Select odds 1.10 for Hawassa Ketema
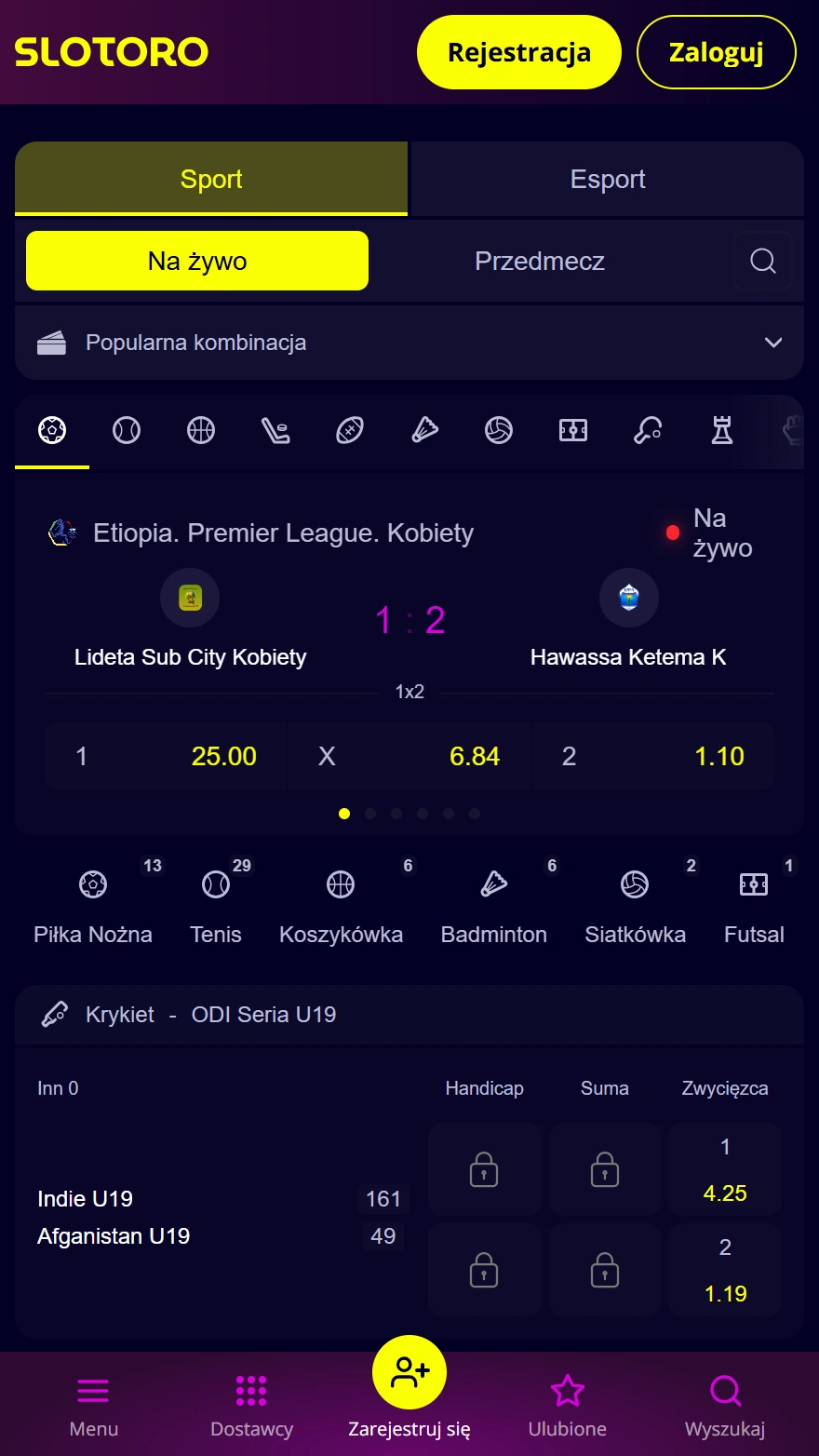The width and height of the screenshot is (819, 1456). tap(652, 756)
